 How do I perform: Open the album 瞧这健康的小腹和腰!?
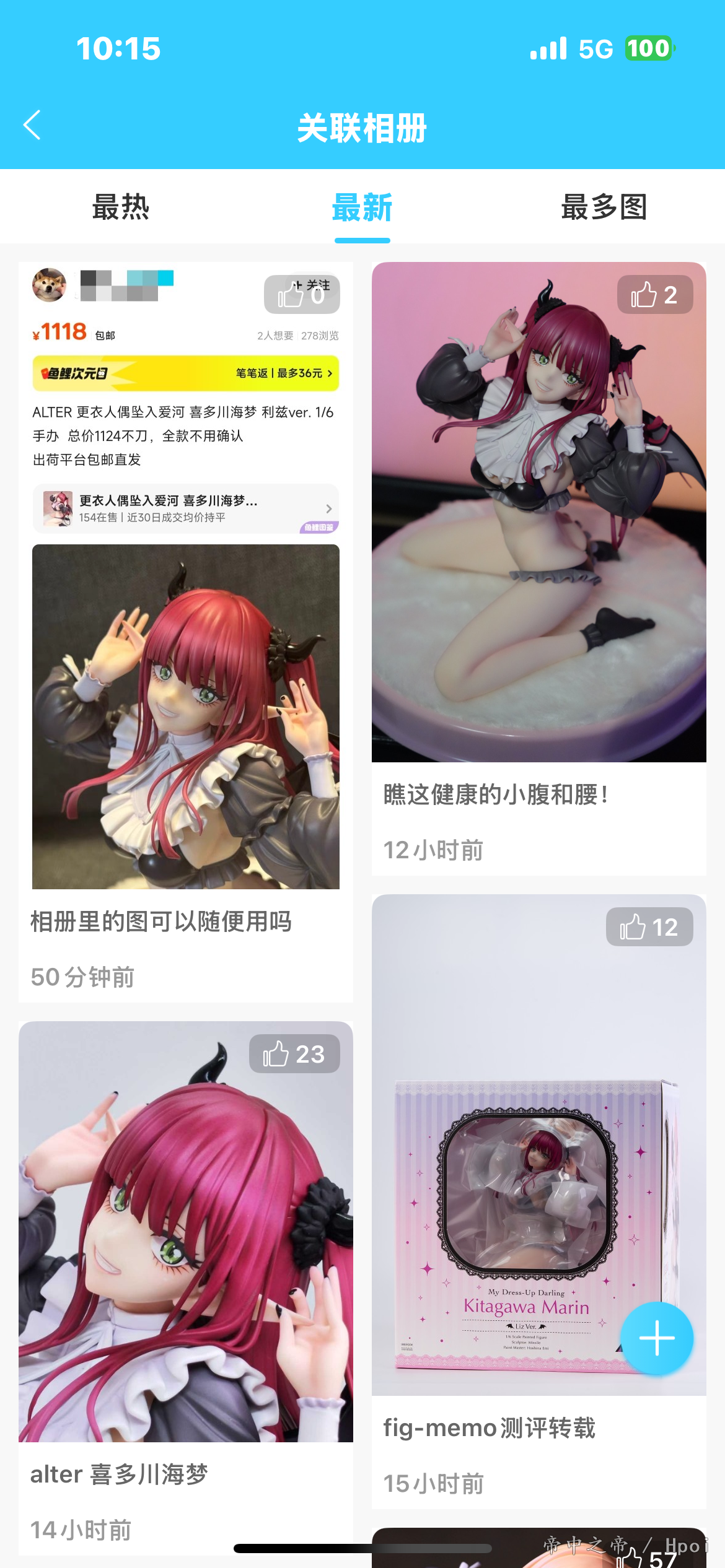pos(539,568)
